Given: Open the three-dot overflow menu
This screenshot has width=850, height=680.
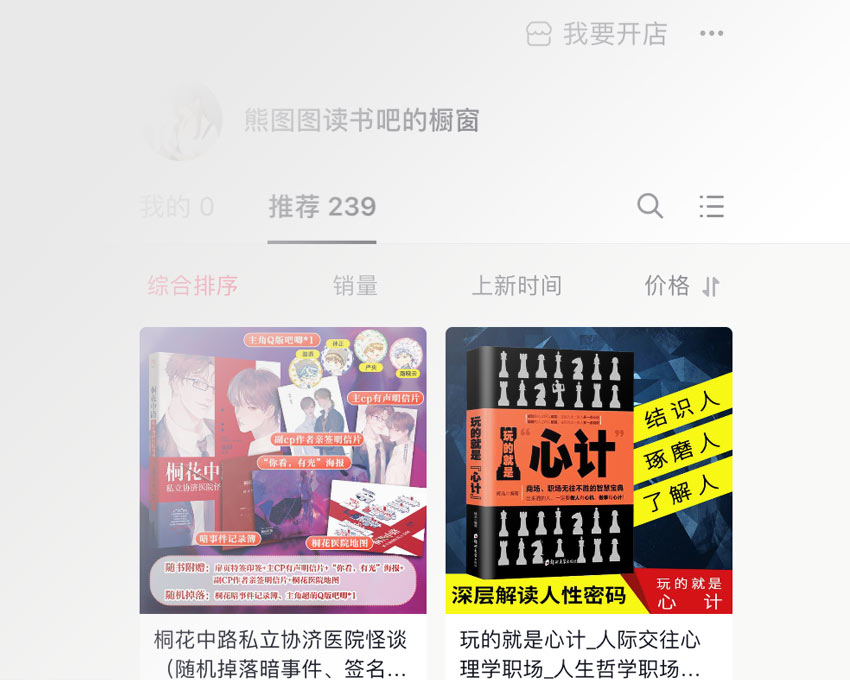Looking at the screenshot, I should click(711, 34).
